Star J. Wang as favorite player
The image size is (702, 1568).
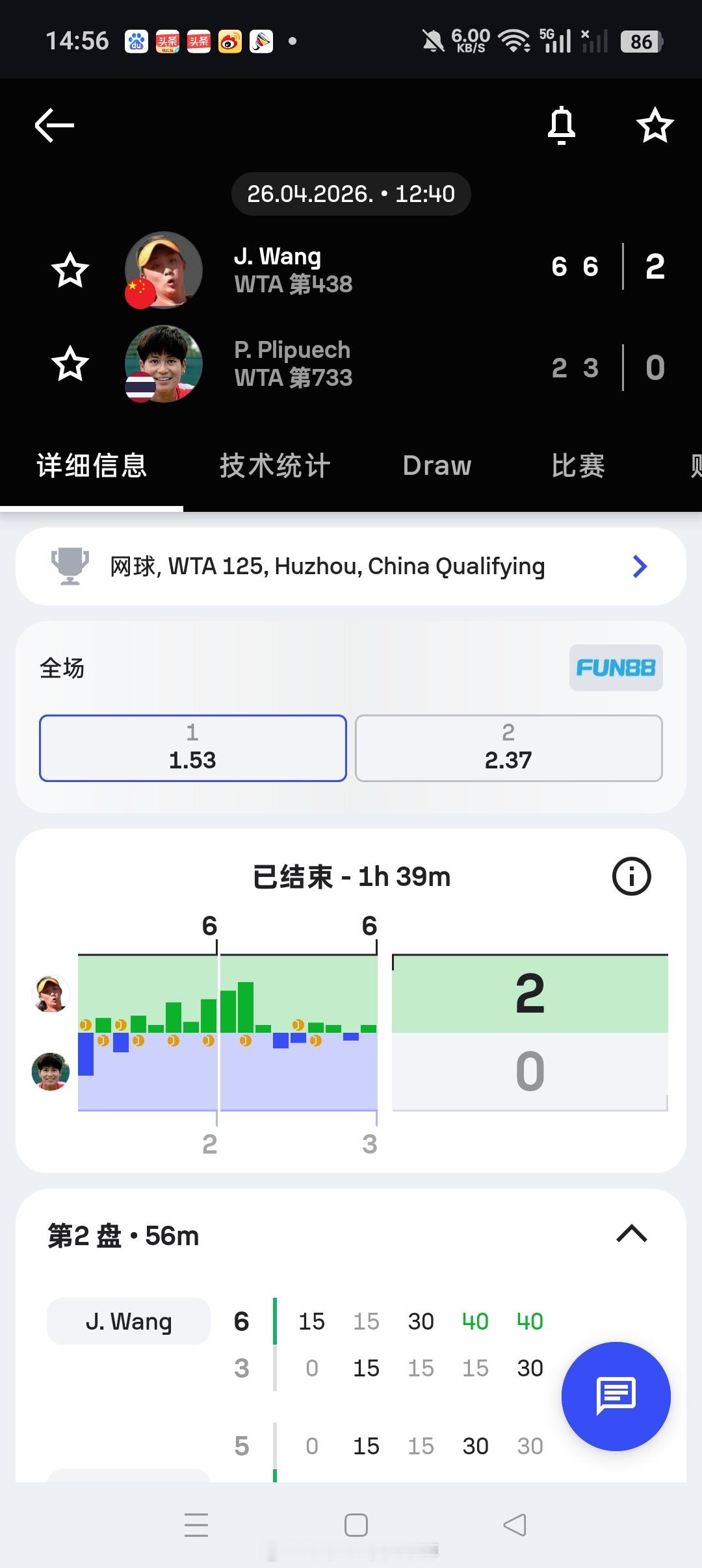pyautogui.click(x=71, y=270)
